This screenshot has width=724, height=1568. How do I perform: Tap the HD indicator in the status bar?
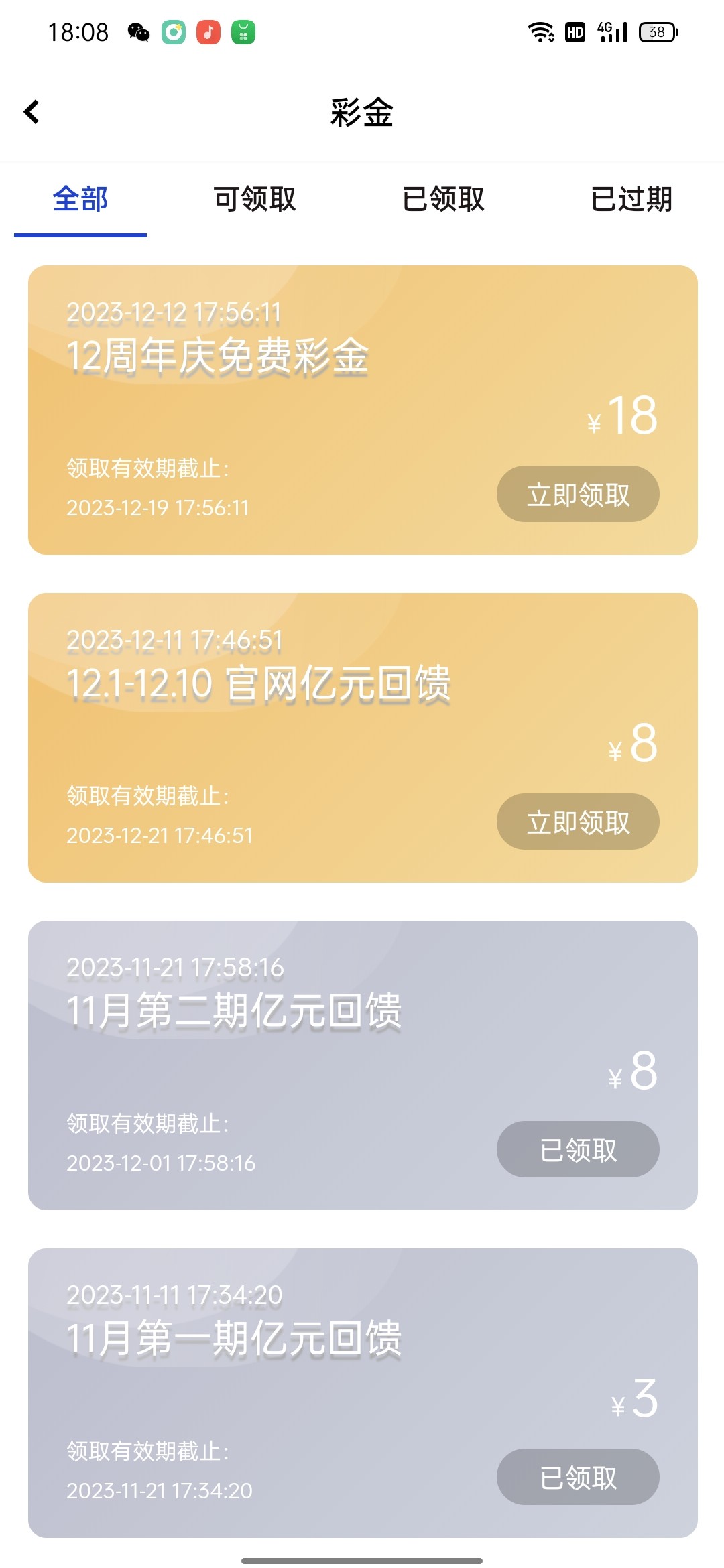coord(574,31)
